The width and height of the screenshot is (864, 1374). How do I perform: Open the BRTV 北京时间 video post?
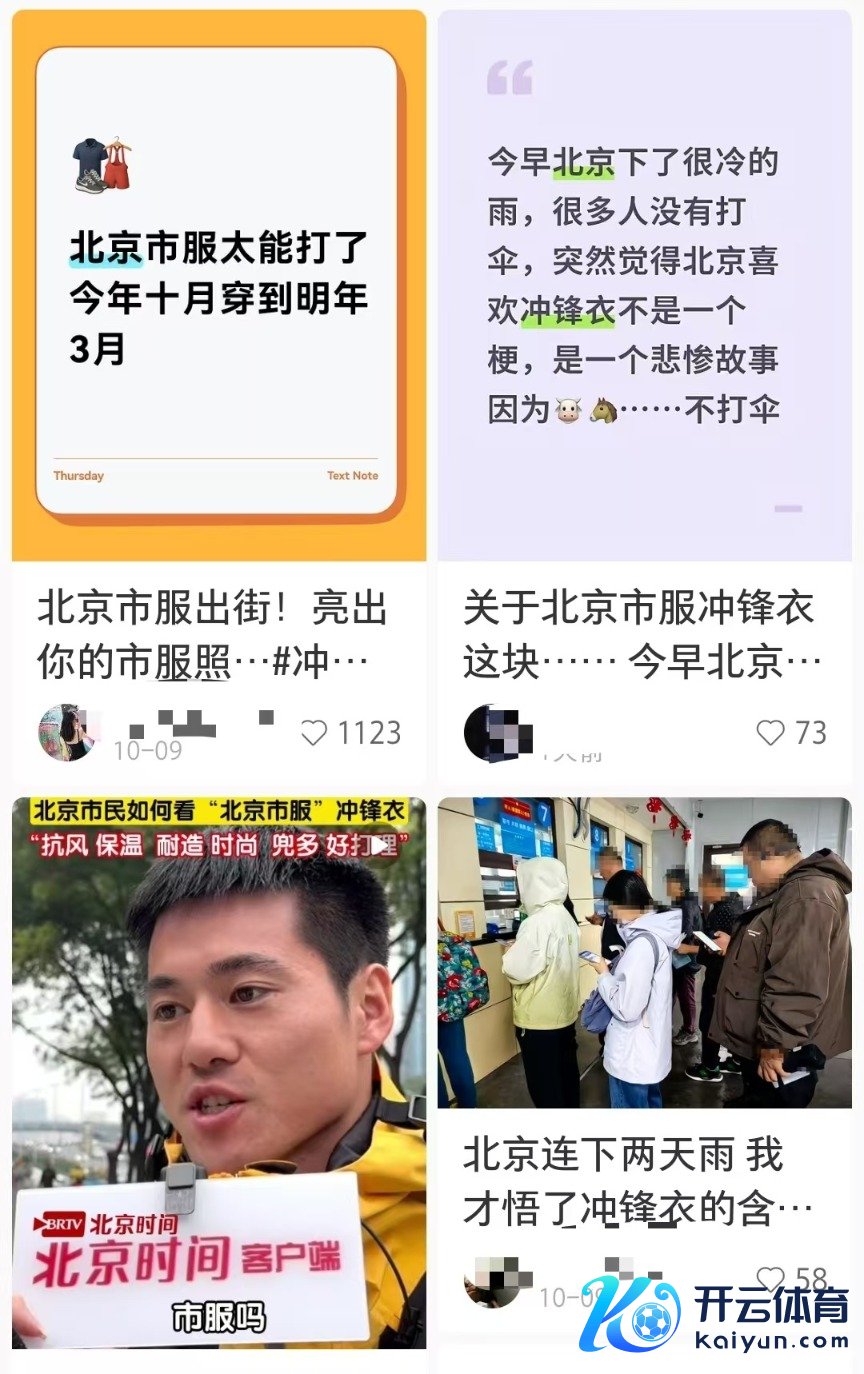click(218, 1070)
